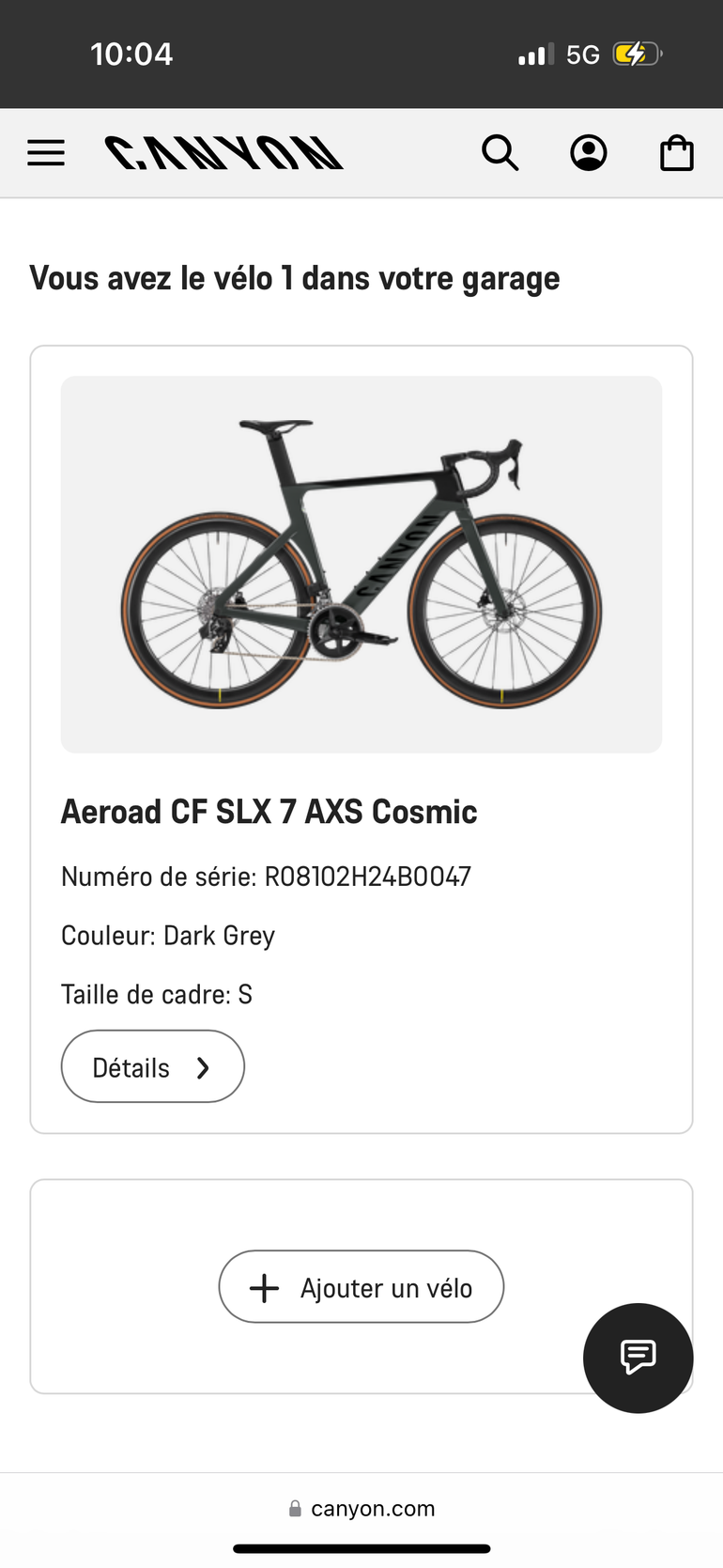
Task: Open the user account icon
Action: click(x=589, y=152)
